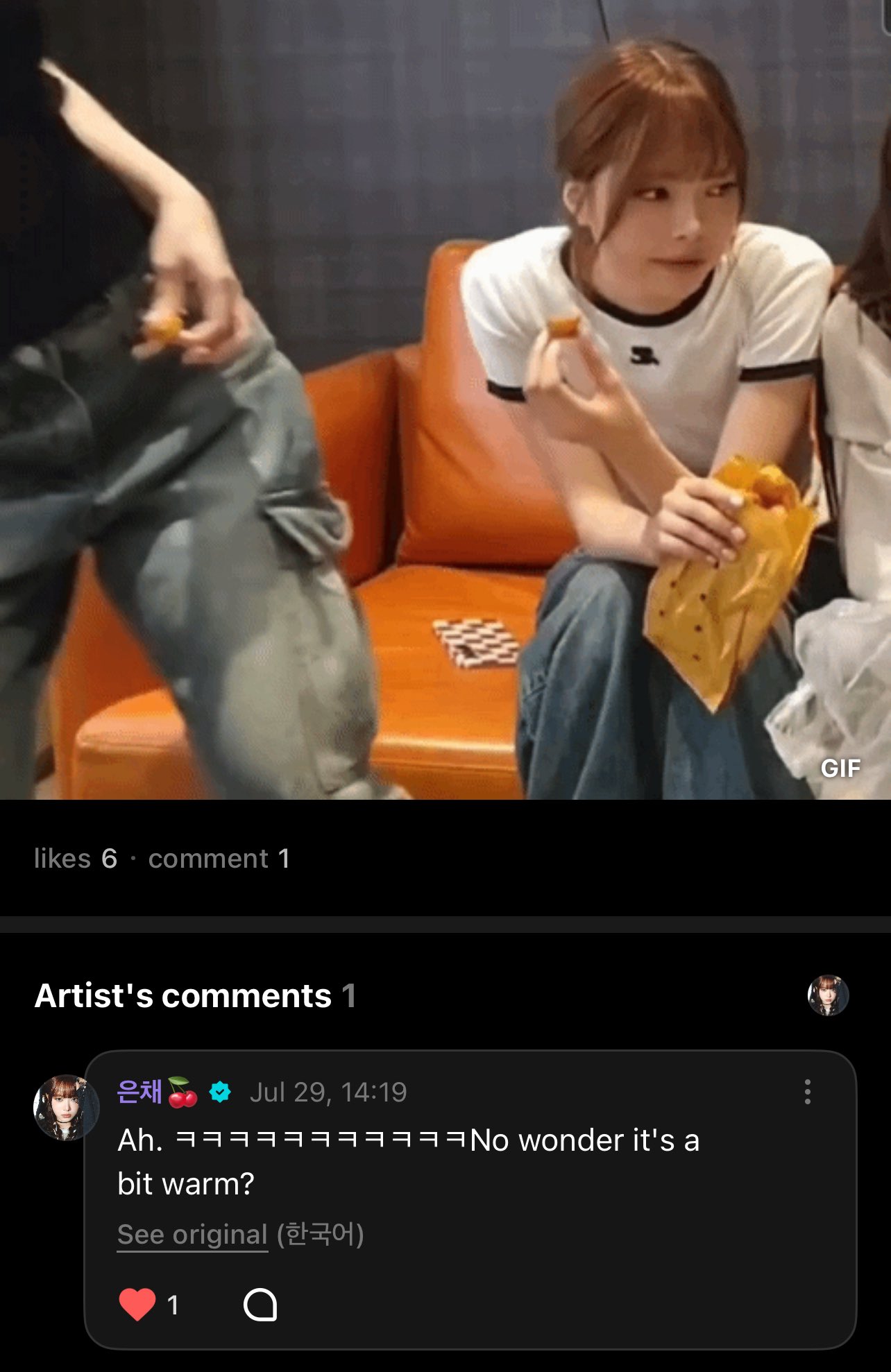The height and width of the screenshot is (1372, 891).
Task: Tap the likes 6 count
Action: point(76,859)
